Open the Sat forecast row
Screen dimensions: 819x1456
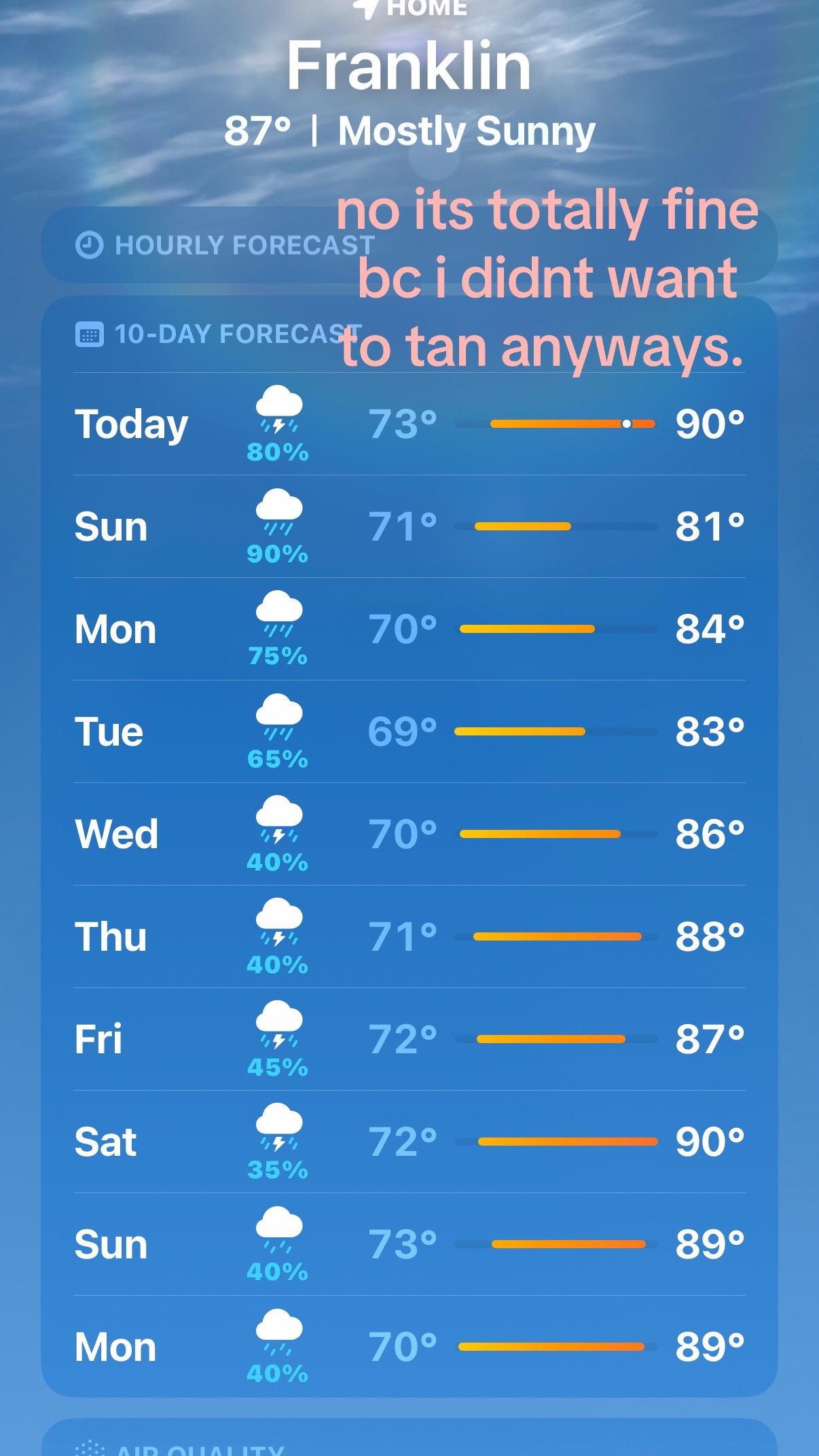click(x=409, y=1142)
